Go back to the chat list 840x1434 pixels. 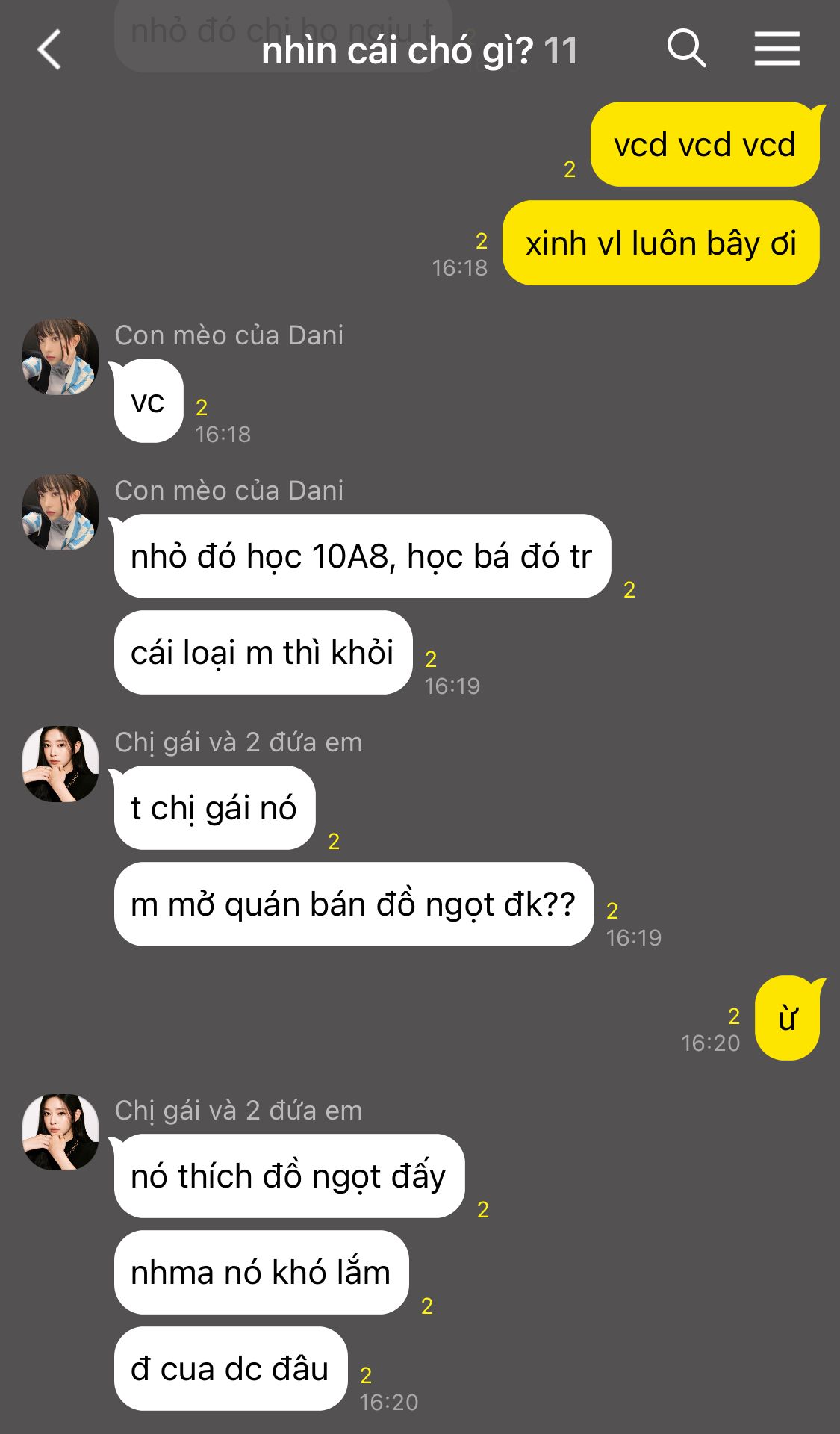(x=49, y=50)
